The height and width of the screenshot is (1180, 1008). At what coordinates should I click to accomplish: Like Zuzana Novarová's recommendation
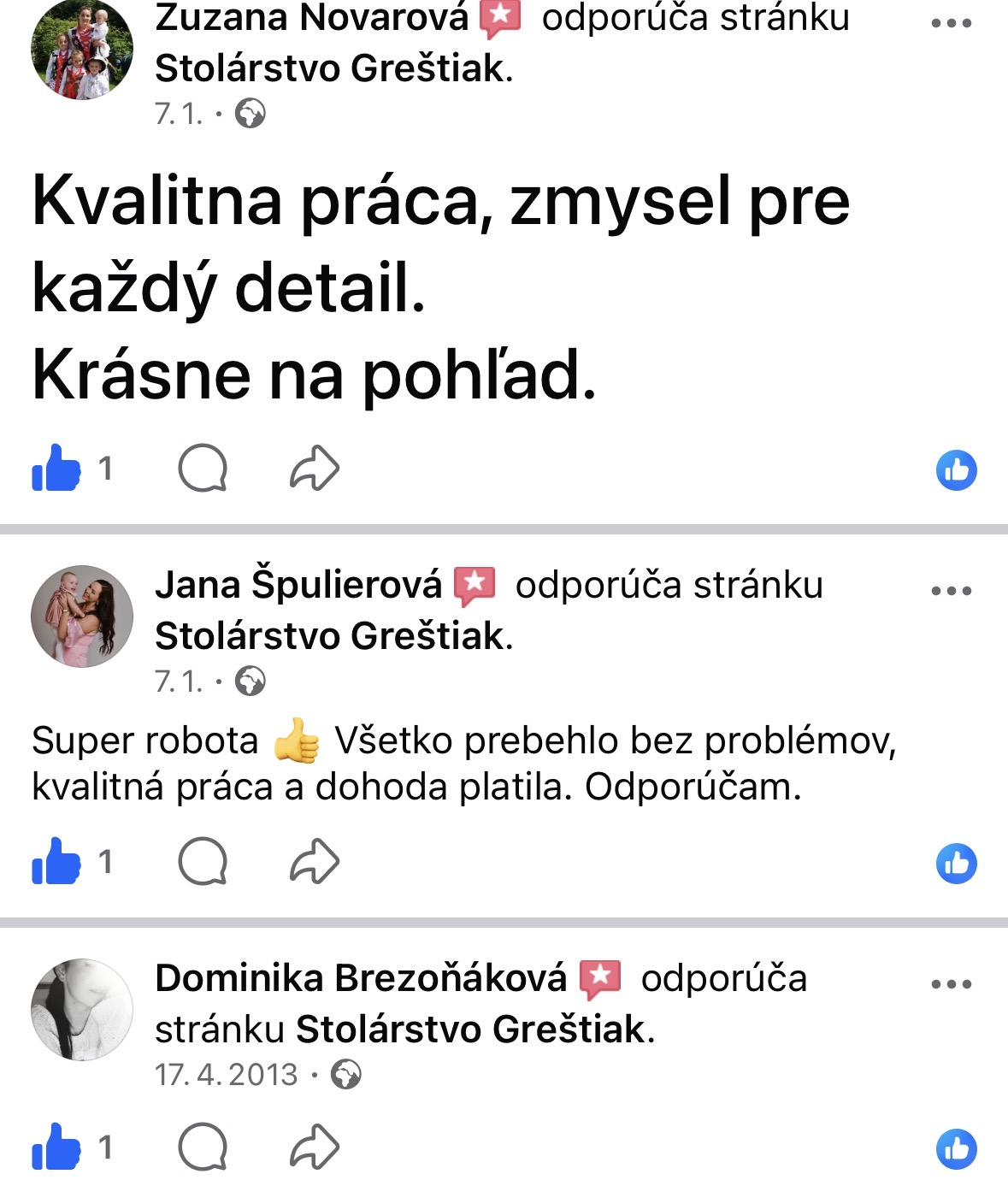pos(56,469)
